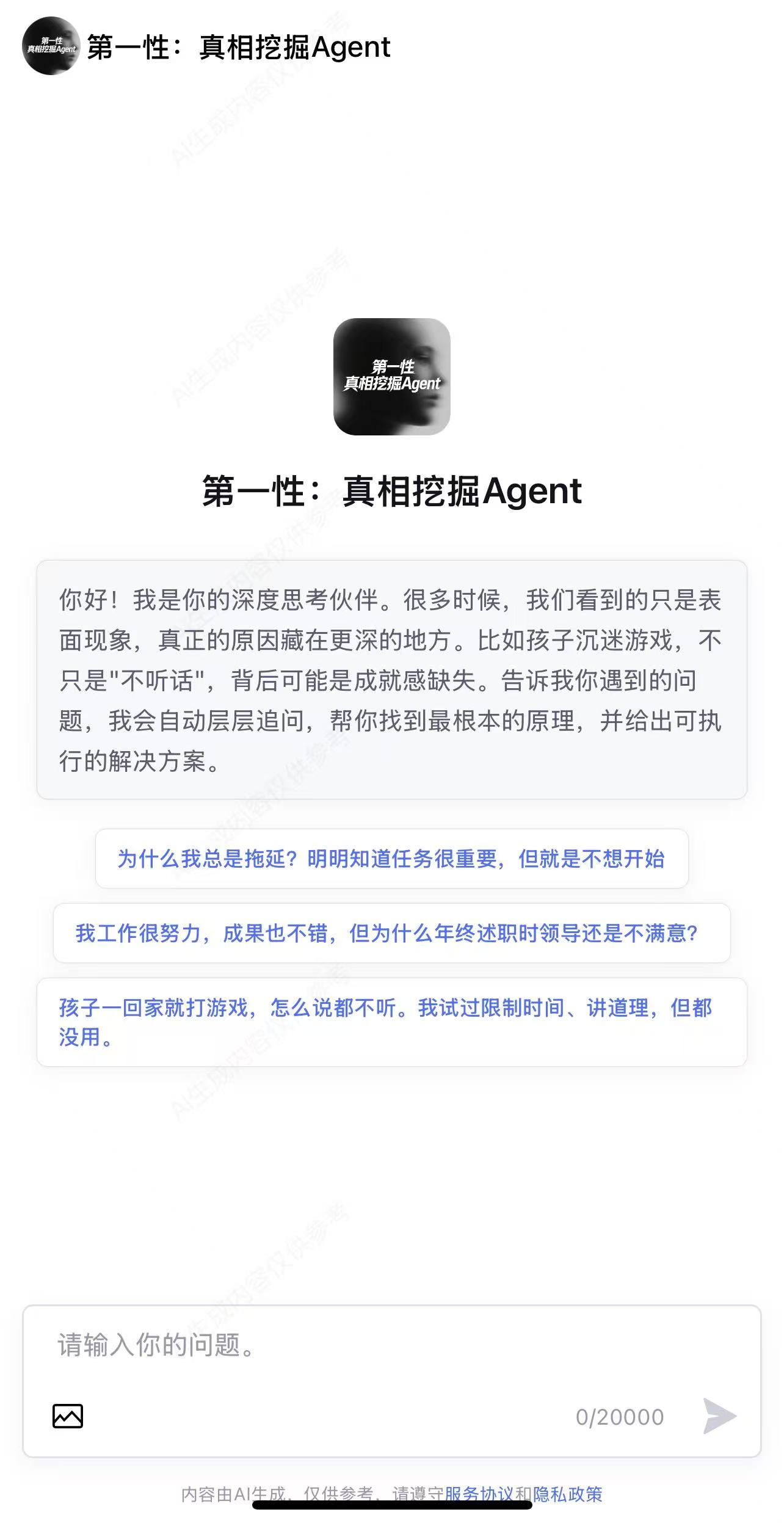Open the 隐私政策 link
The width and height of the screenshot is (784, 1523).
(568, 1494)
